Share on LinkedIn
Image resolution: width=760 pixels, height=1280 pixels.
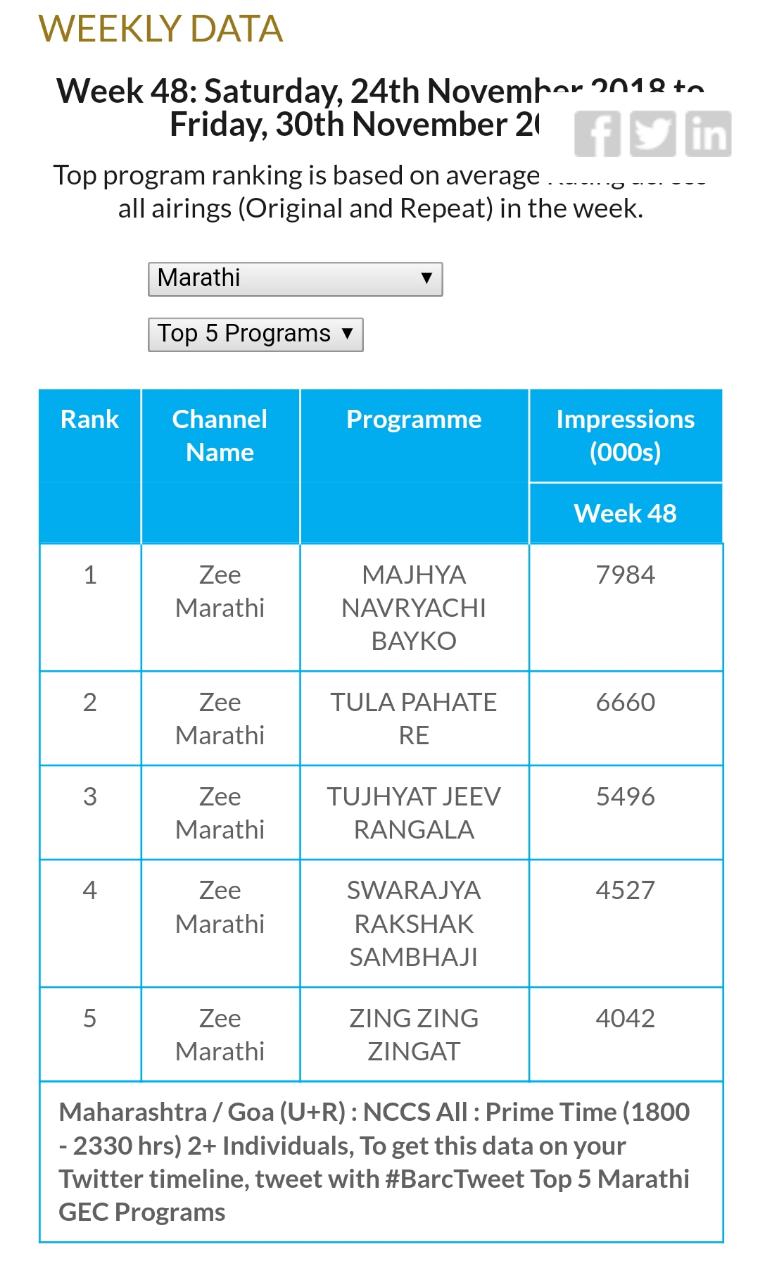pyautogui.click(x=708, y=134)
